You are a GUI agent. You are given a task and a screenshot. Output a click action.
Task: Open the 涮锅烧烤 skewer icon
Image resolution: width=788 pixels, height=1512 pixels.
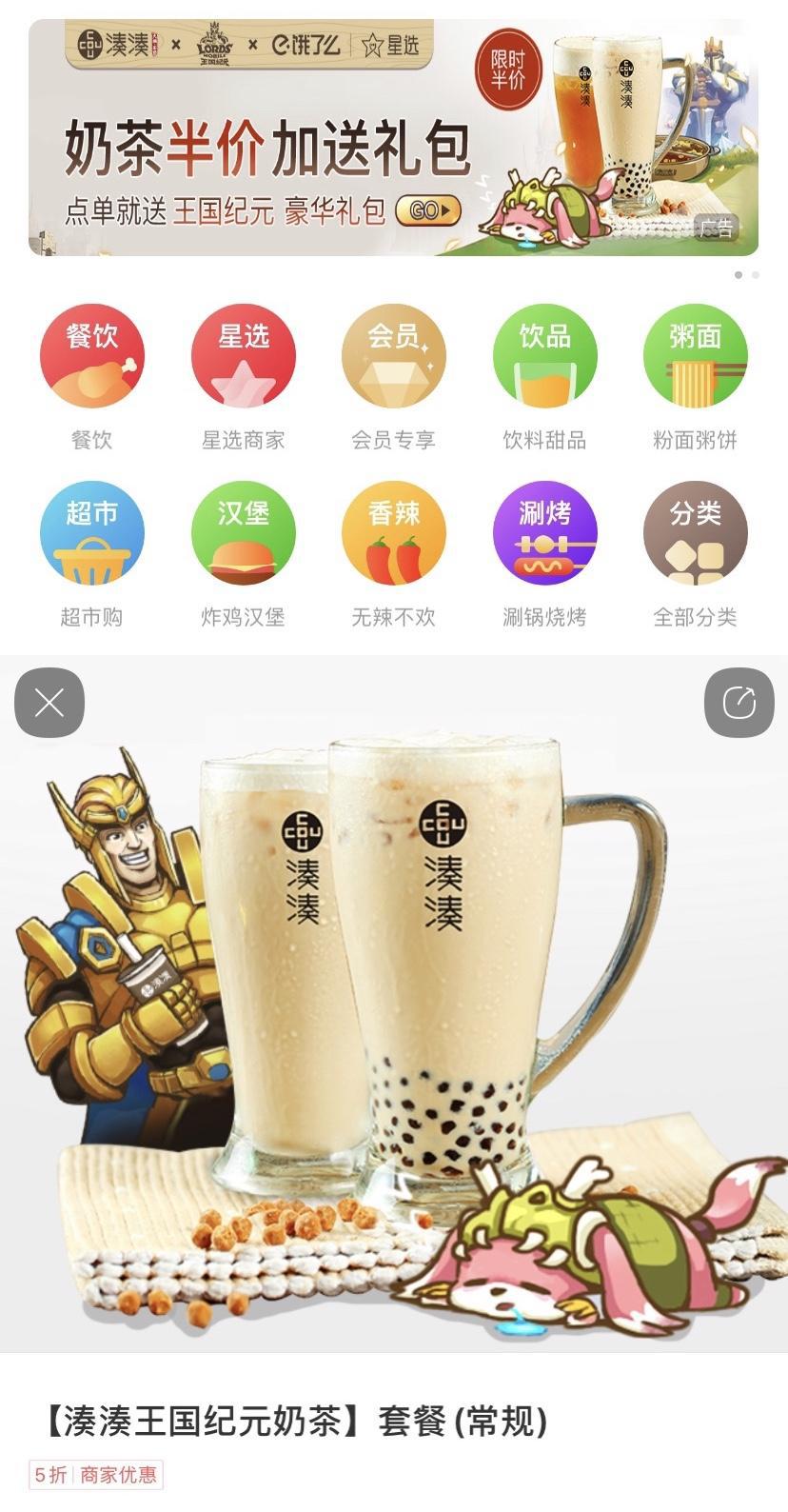pos(544,533)
